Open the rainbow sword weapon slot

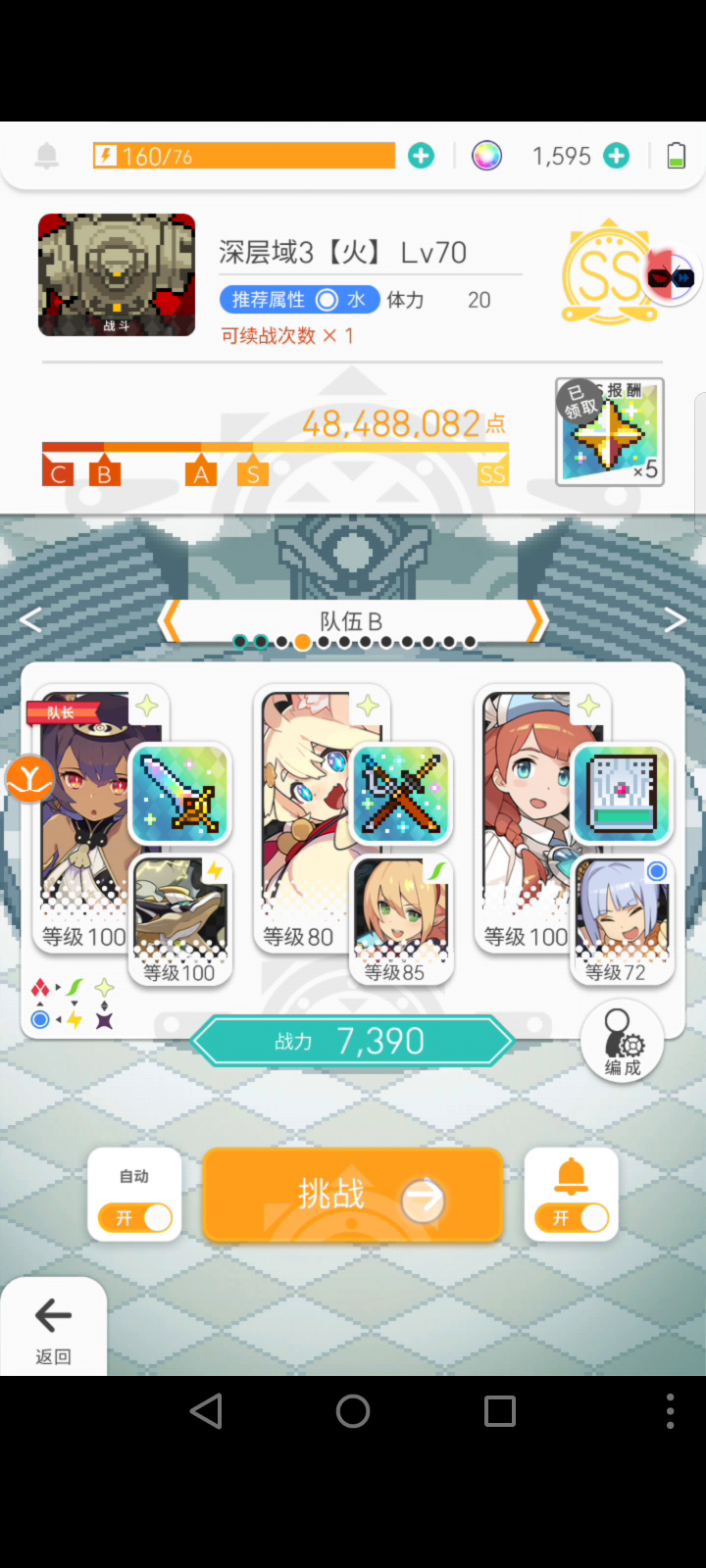tap(180, 794)
